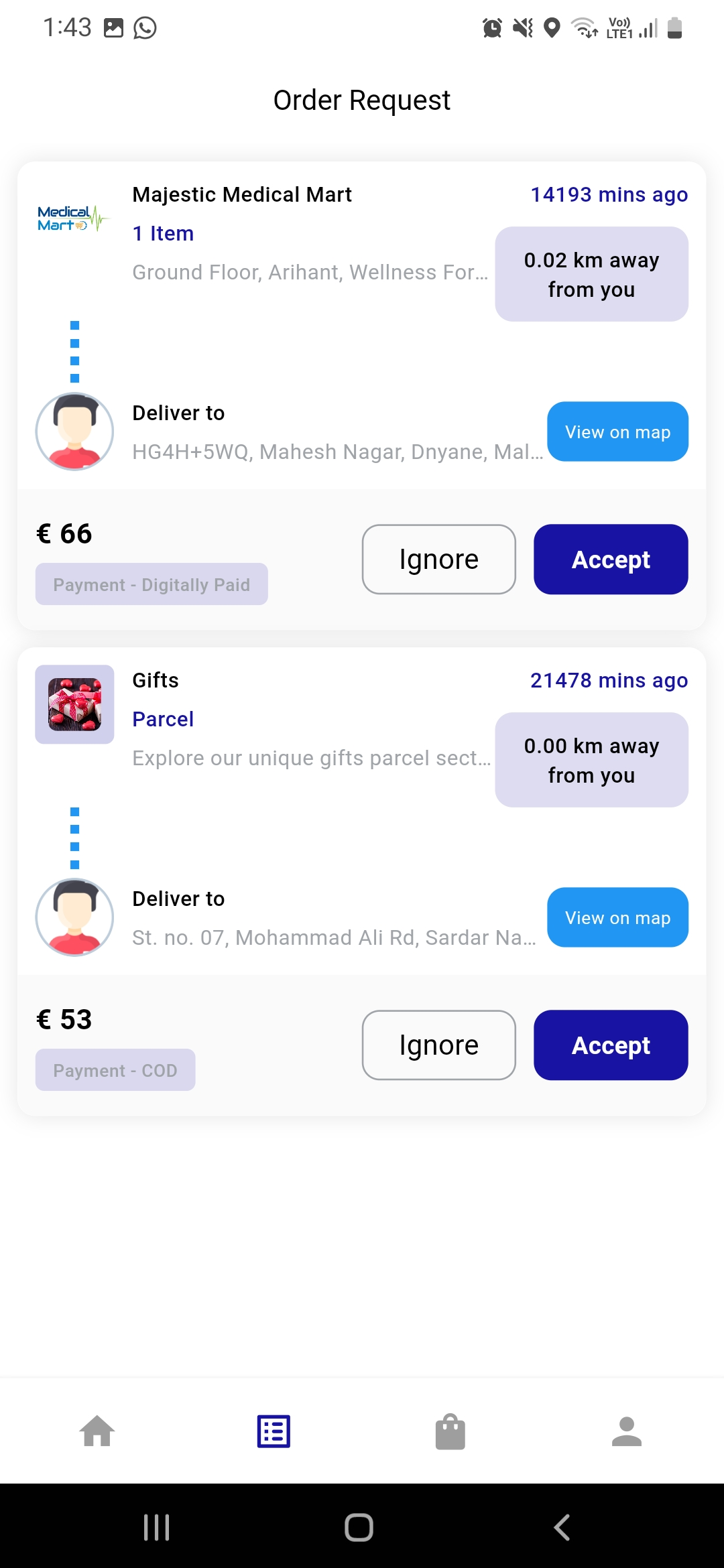Accept the Majestic Medical Mart order

[x=610, y=559]
